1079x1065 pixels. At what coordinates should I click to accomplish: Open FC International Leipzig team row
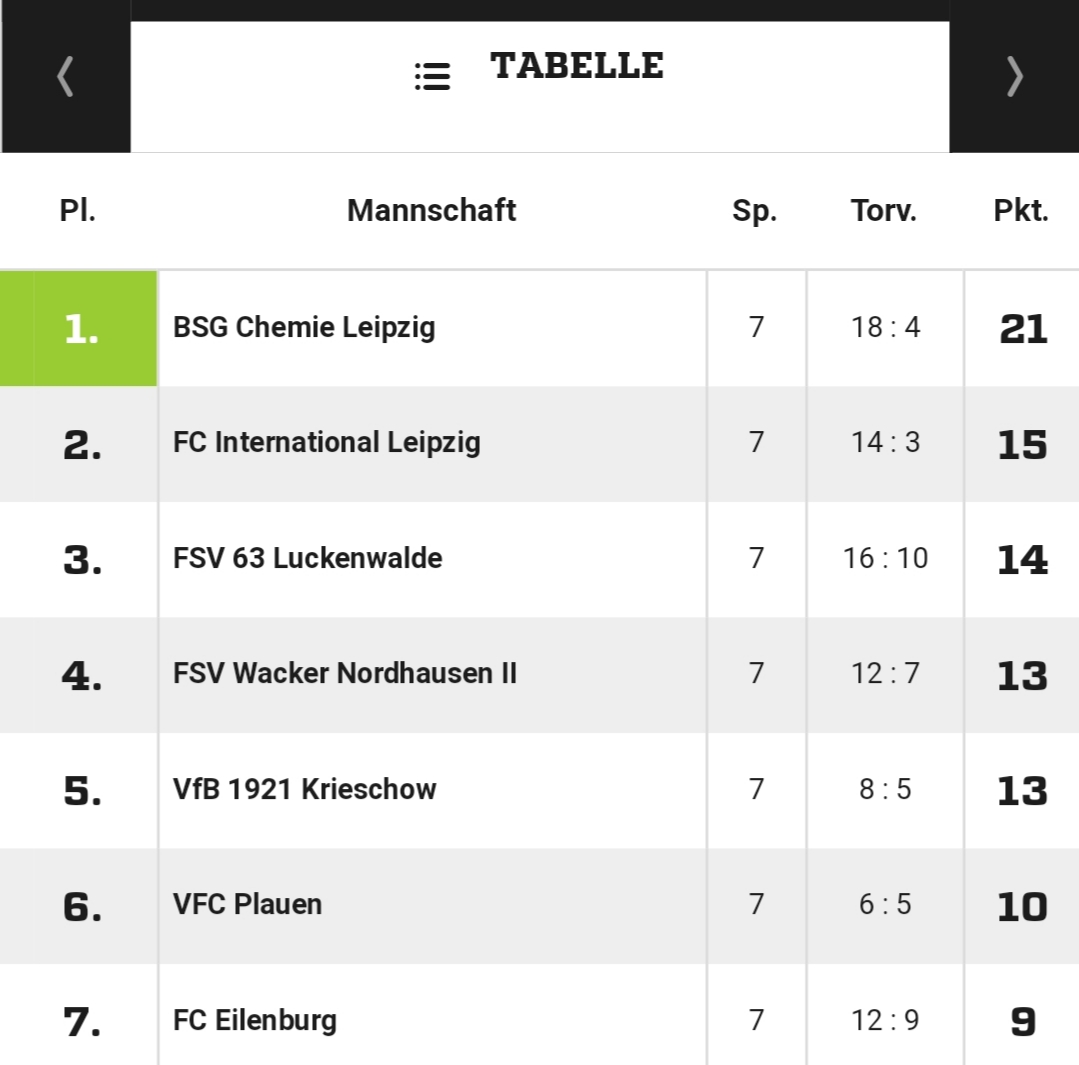point(327,443)
